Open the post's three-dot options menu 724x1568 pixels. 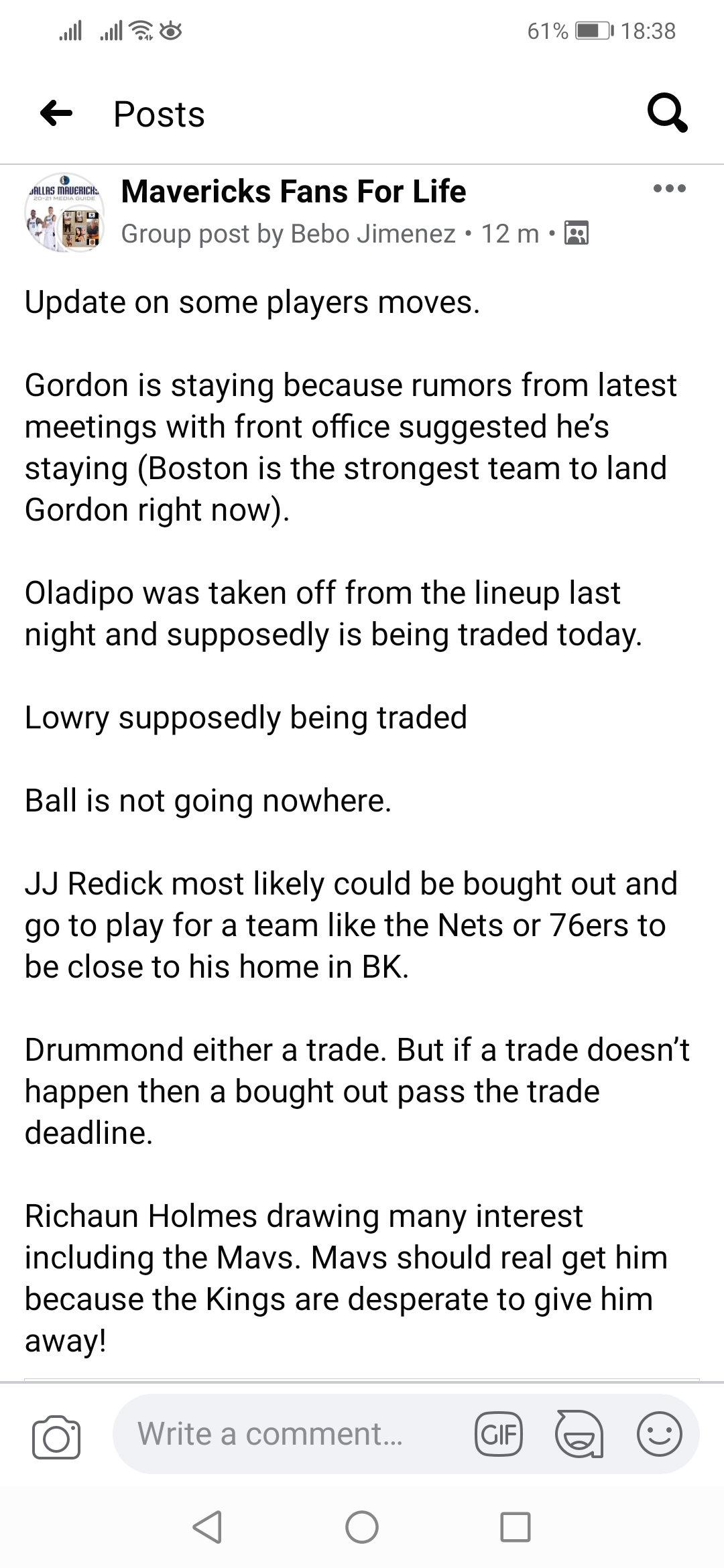point(669,189)
